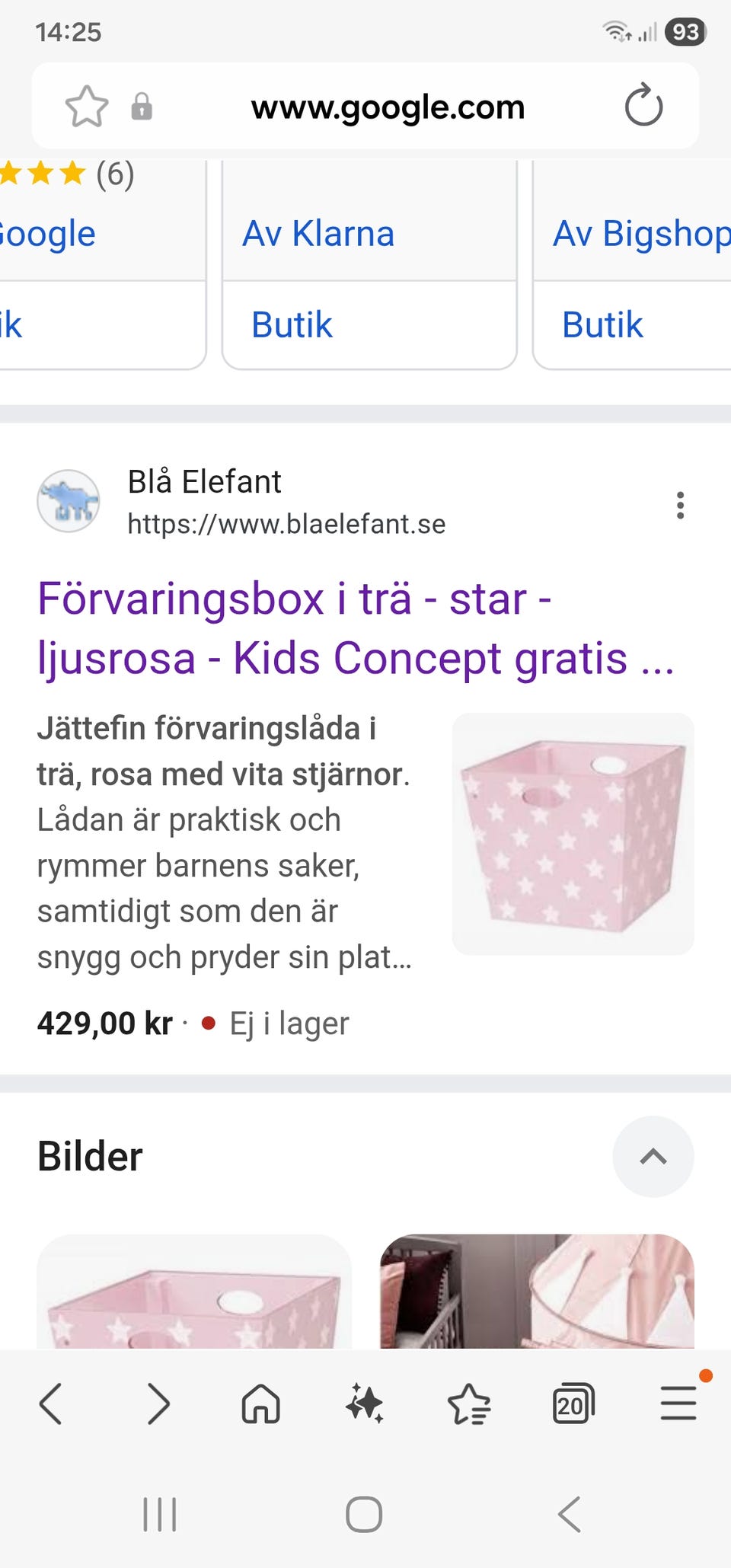The height and width of the screenshot is (1568, 731).
Task: Reload the page
Action: coord(643,106)
